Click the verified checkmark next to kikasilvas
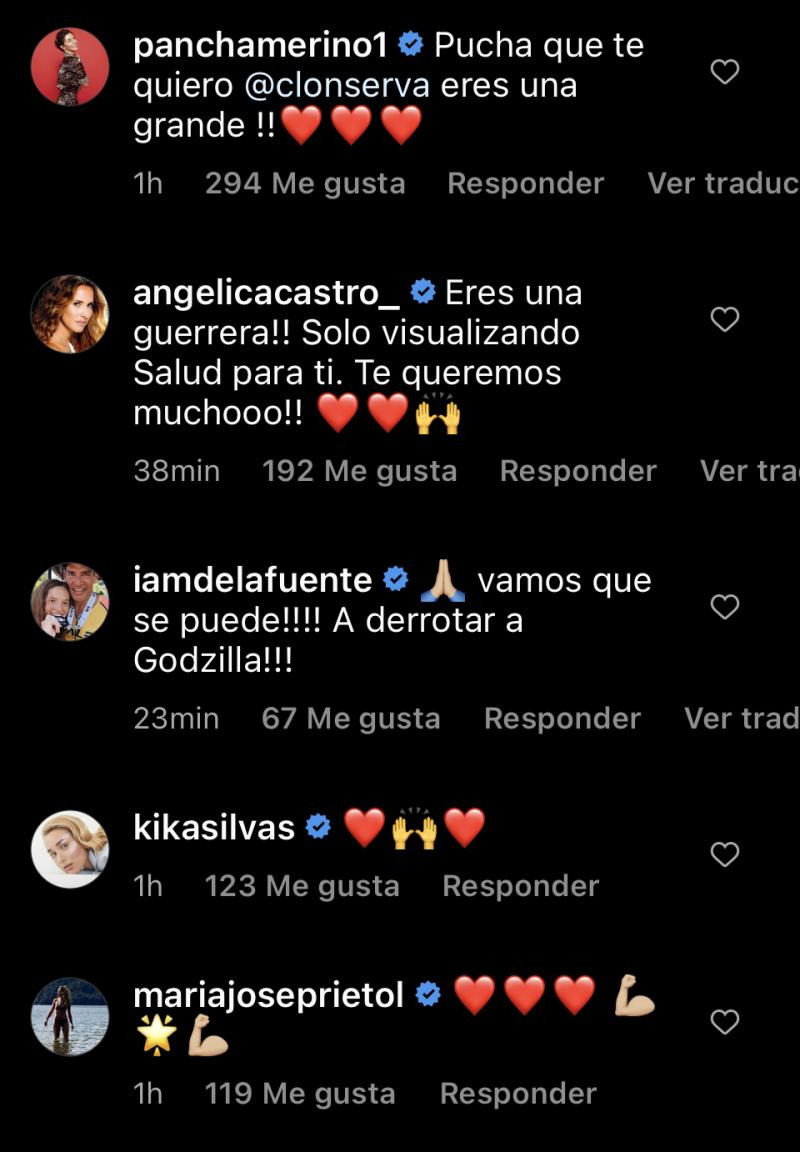Viewport: 800px width, 1152px height. click(x=318, y=826)
